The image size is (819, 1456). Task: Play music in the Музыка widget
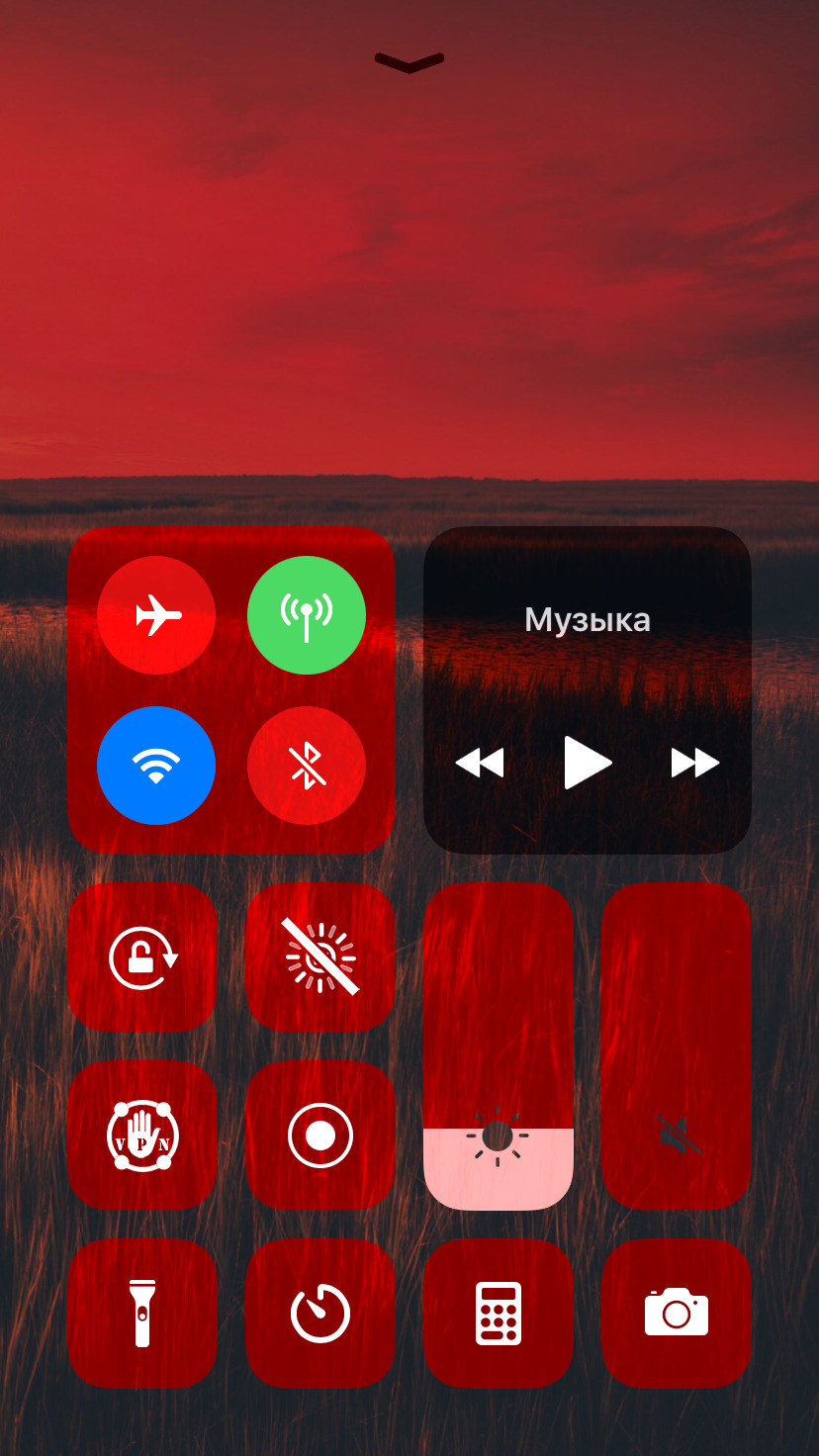pyautogui.click(x=588, y=763)
